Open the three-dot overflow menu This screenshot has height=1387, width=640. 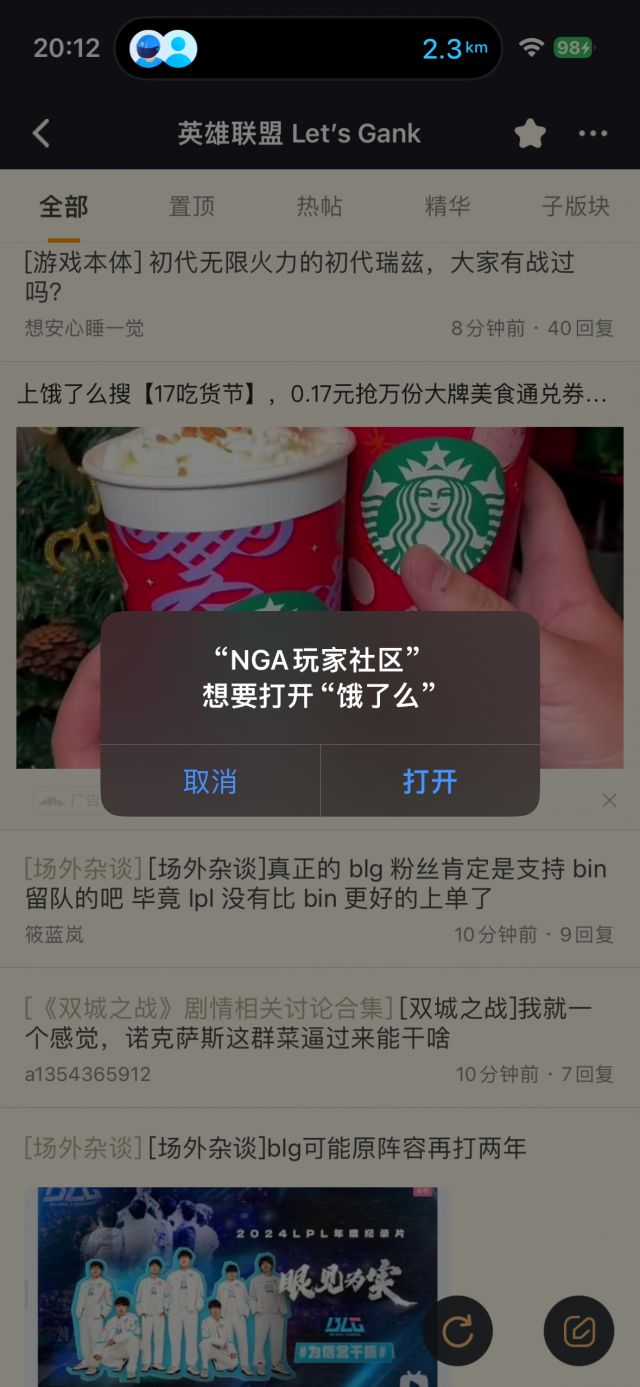point(593,134)
